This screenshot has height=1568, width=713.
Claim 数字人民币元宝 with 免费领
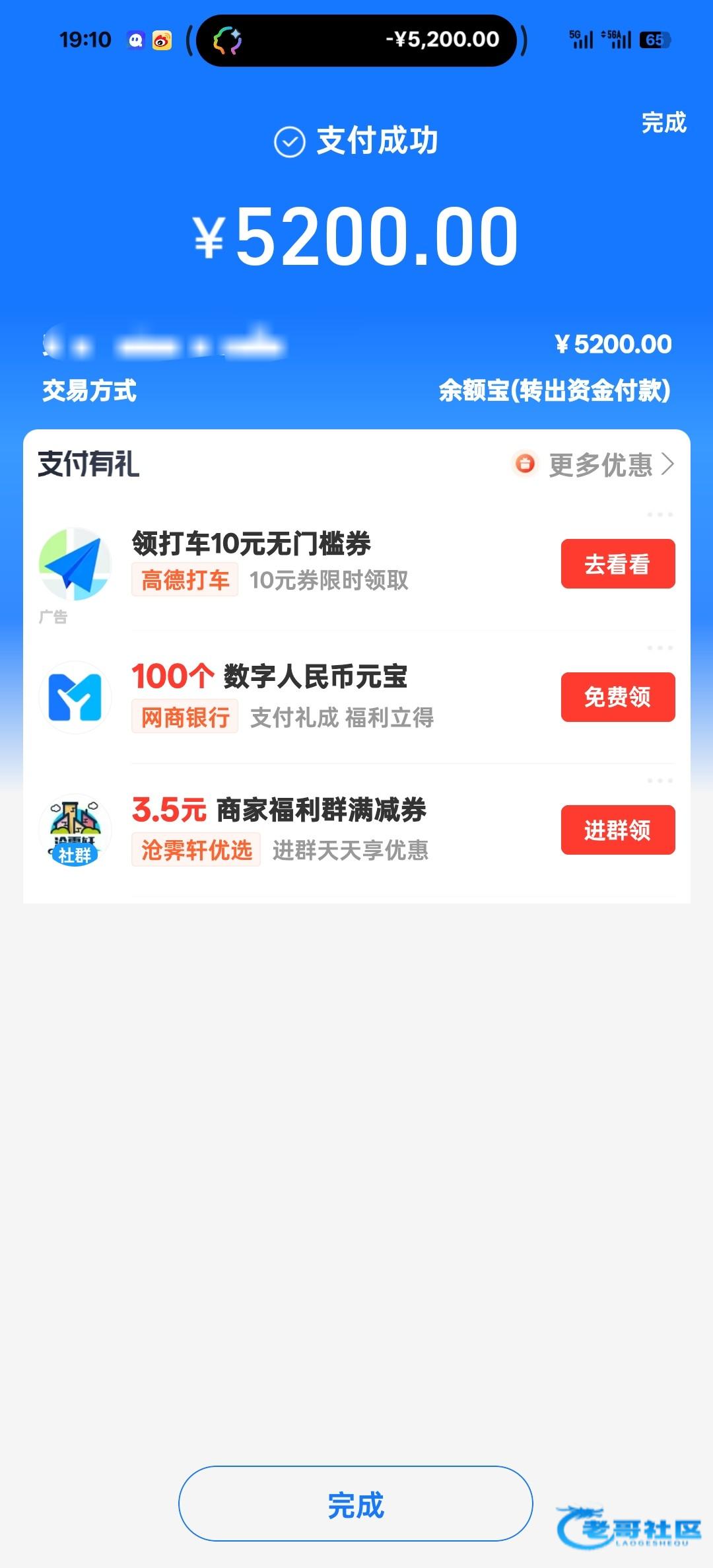(617, 697)
